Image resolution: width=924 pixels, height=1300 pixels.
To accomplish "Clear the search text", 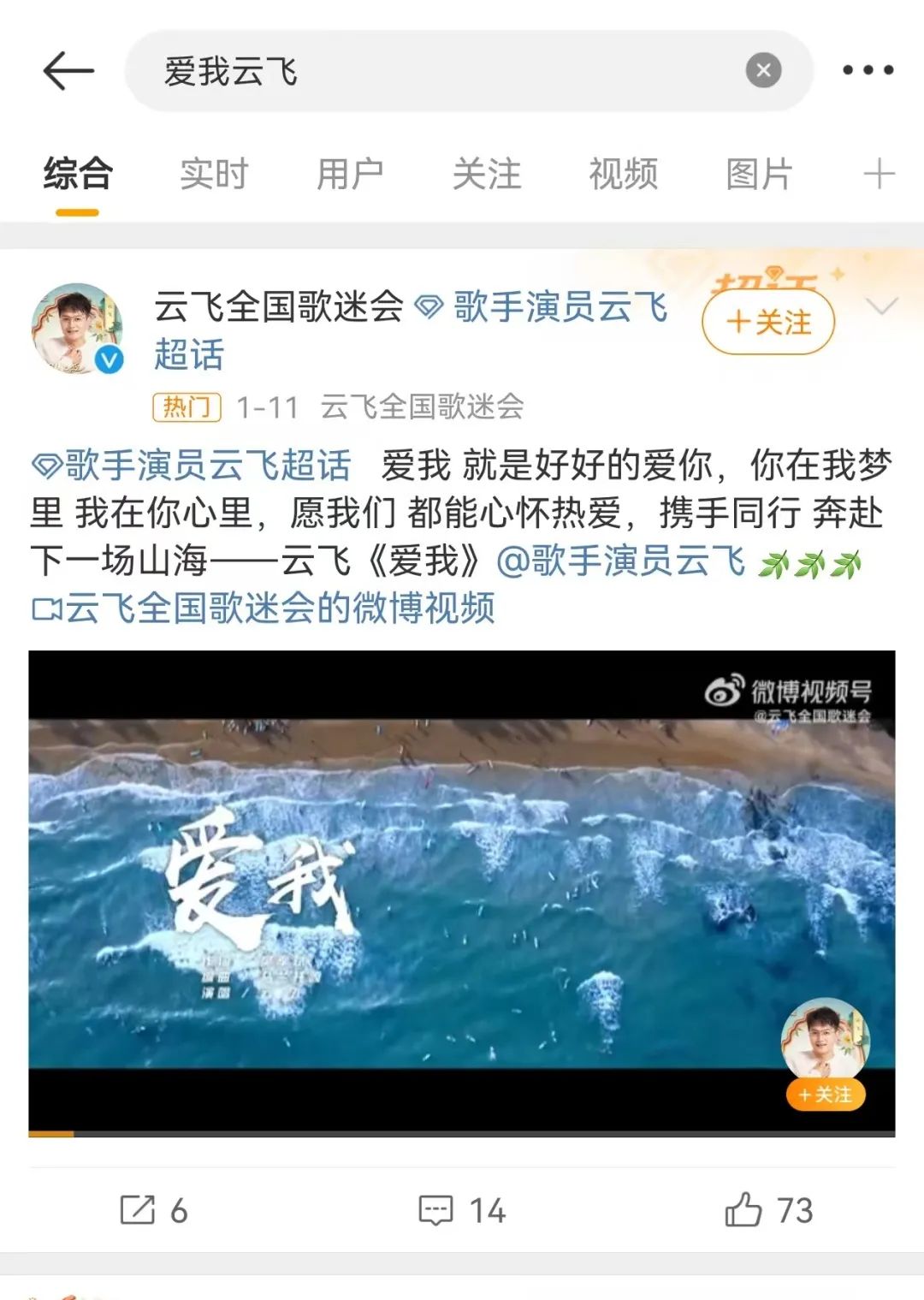I will (763, 70).
